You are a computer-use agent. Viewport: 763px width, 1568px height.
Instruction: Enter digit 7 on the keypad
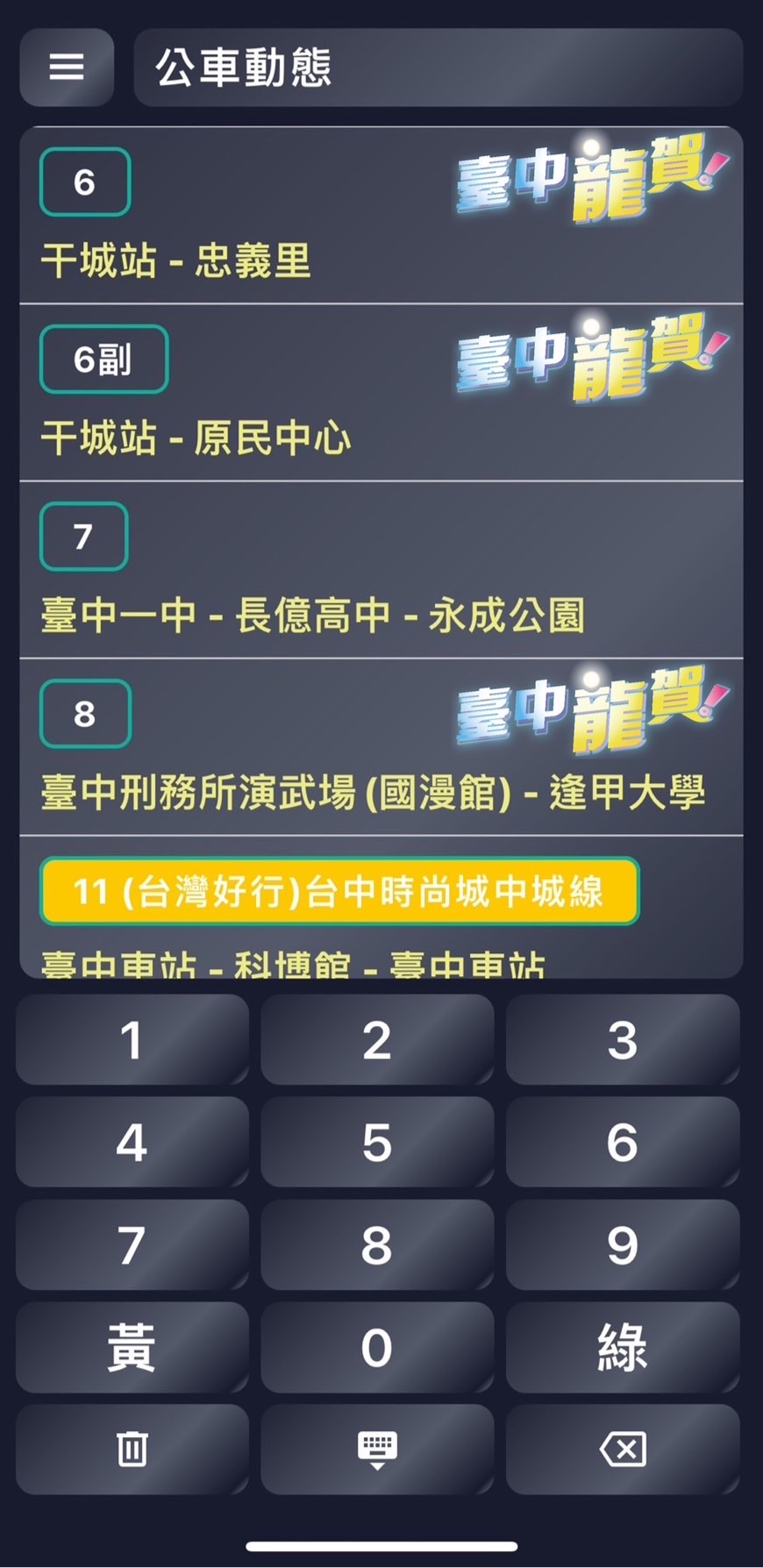click(x=132, y=1244)
